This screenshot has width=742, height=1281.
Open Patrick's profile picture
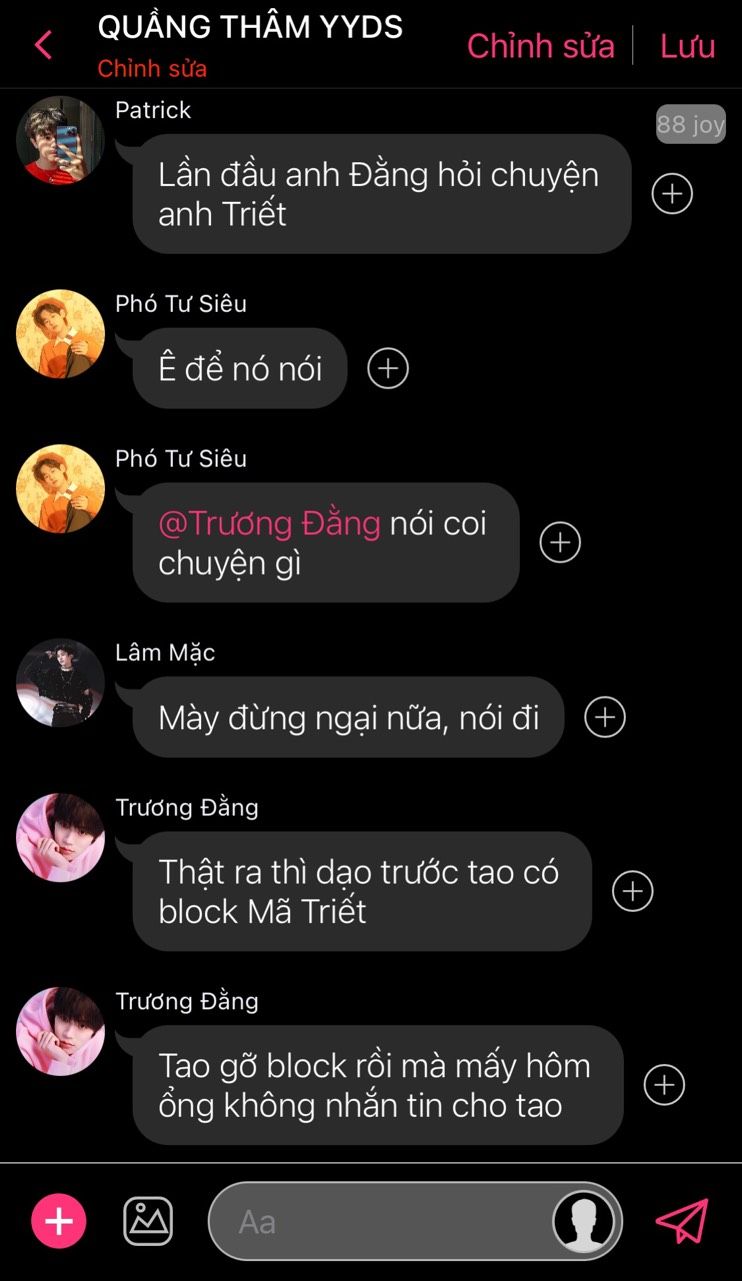60,140
